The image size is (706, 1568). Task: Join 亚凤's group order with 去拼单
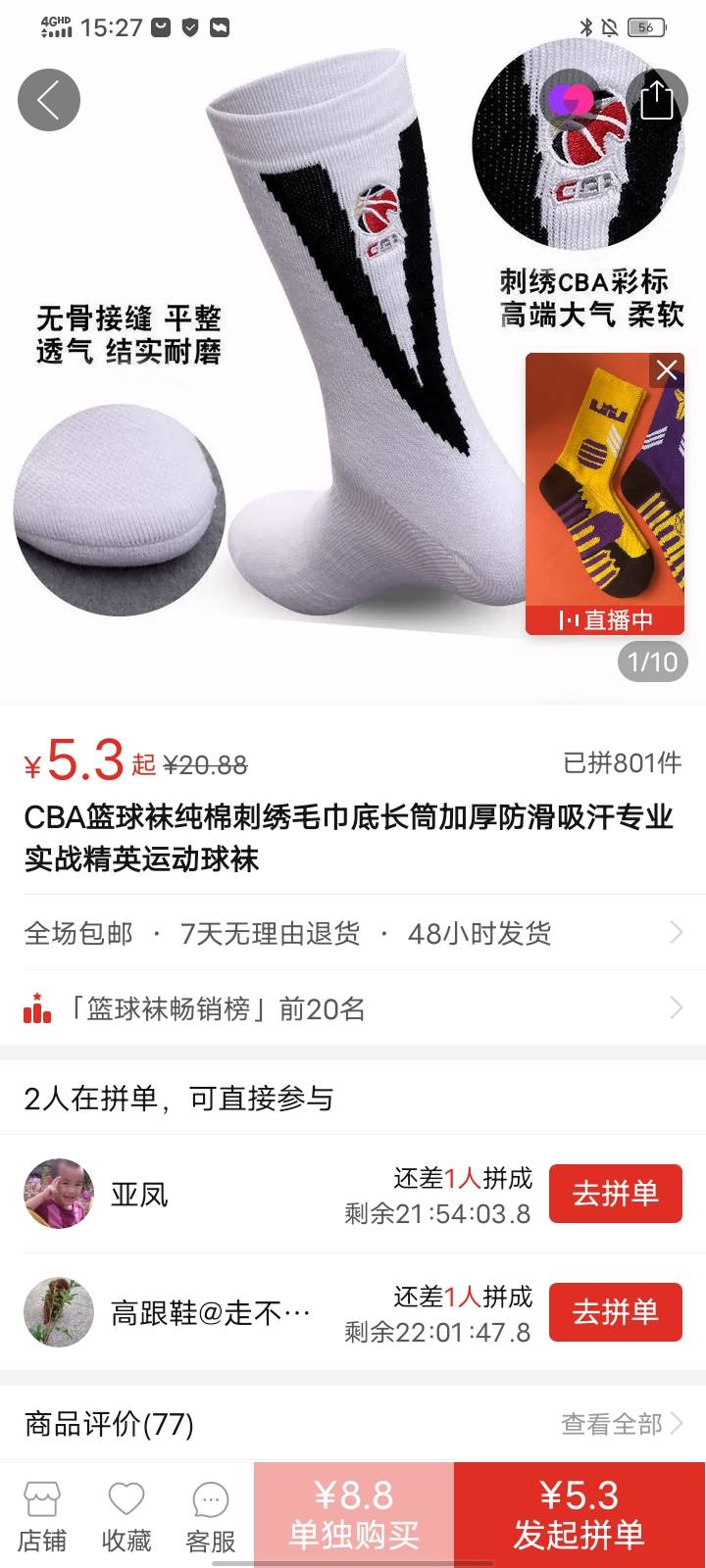point(615,1194)
